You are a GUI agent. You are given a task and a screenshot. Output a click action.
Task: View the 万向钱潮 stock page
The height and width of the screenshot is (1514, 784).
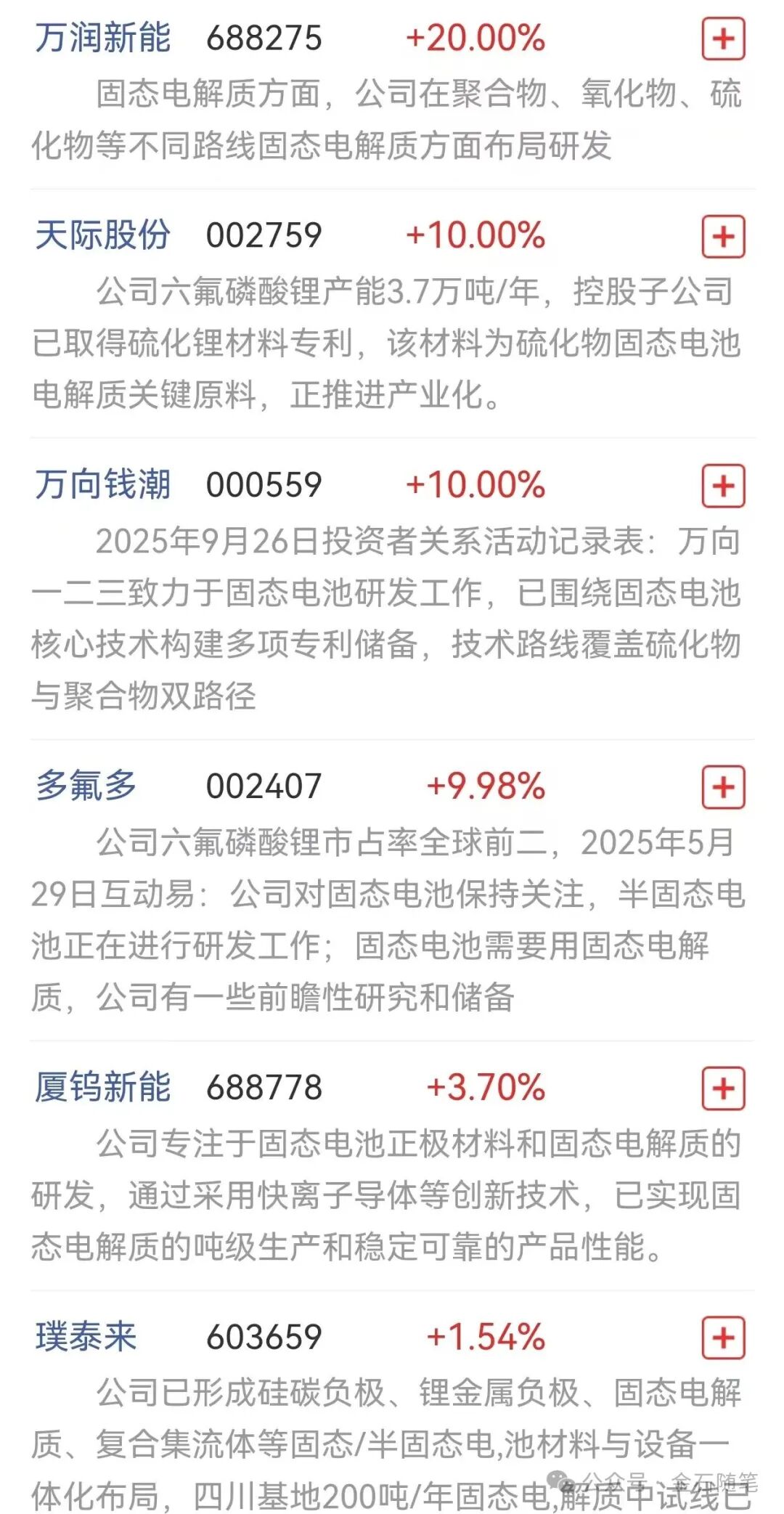tap(103, 484)
